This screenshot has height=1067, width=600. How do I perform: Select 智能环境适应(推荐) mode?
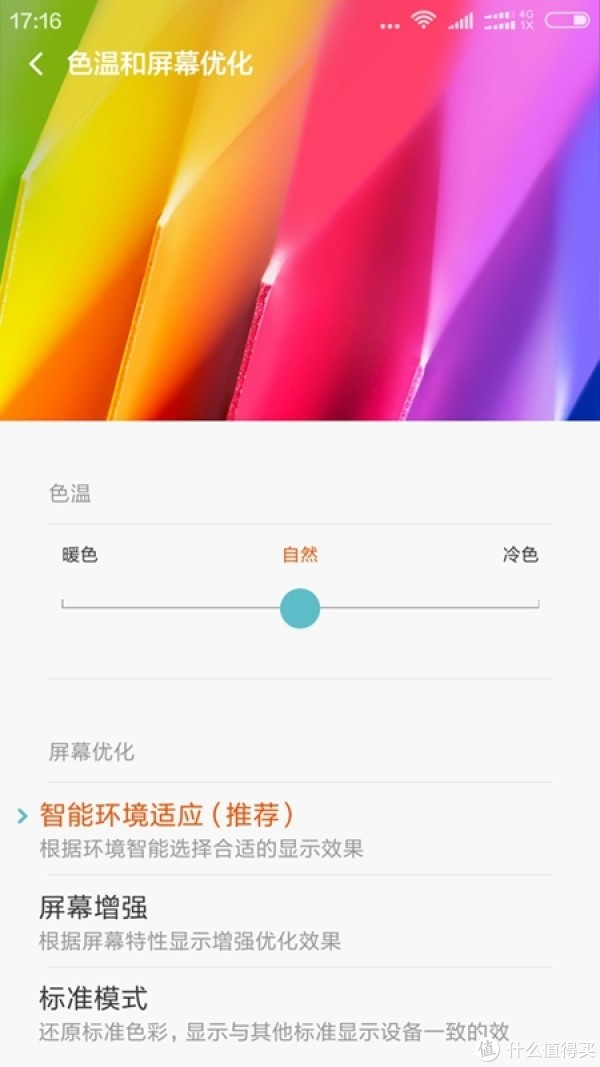click(300, 830)
